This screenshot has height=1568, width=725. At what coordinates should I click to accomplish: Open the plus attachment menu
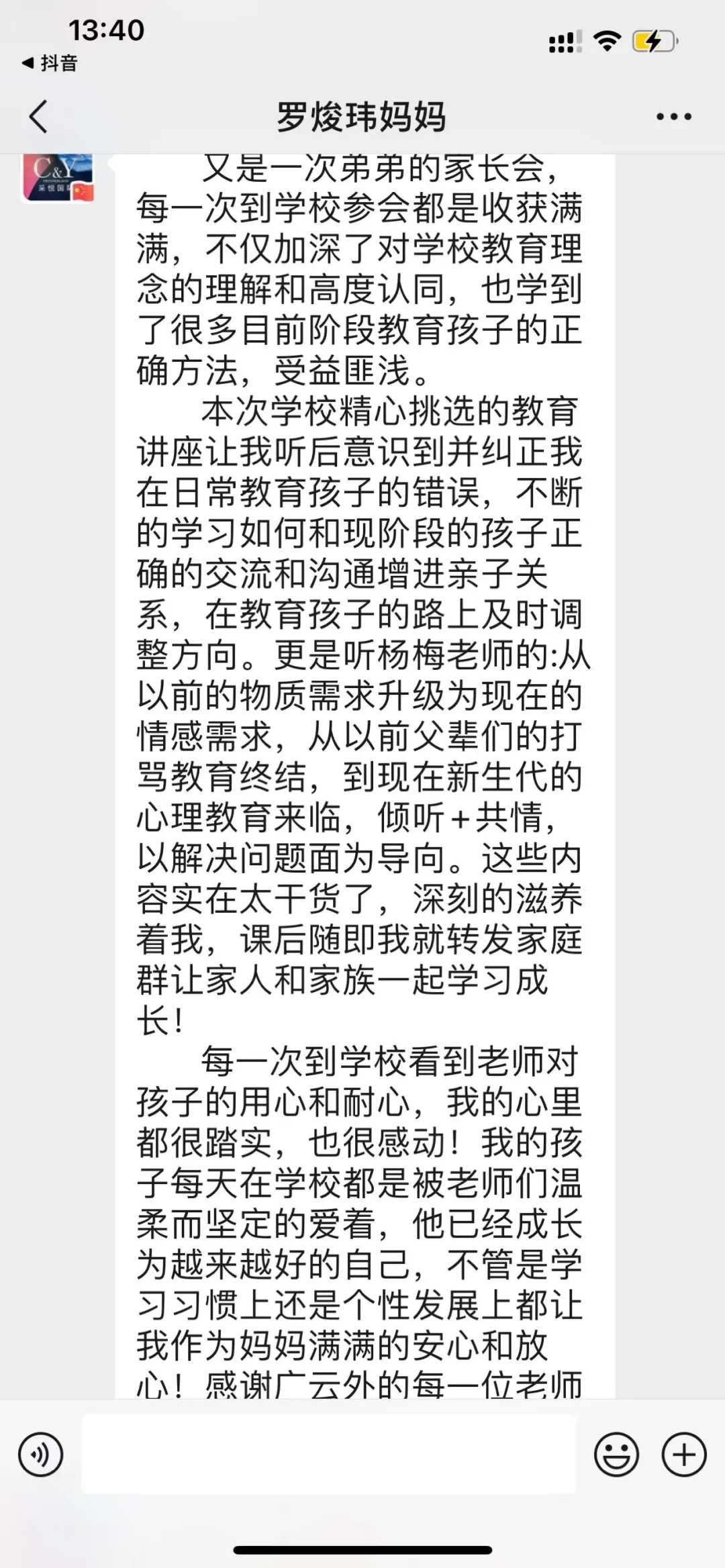(x=683, y=1455)
